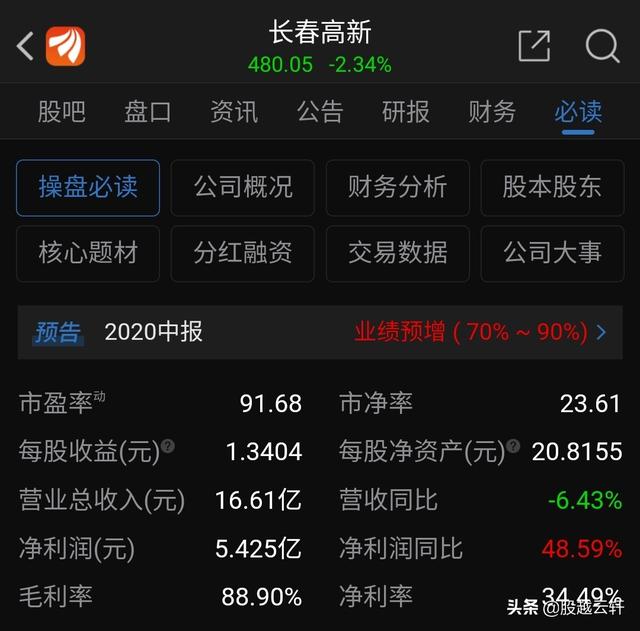The image size is (640, 631).
Task: Switch to the 盘口 tab
Action: [148, 111]
